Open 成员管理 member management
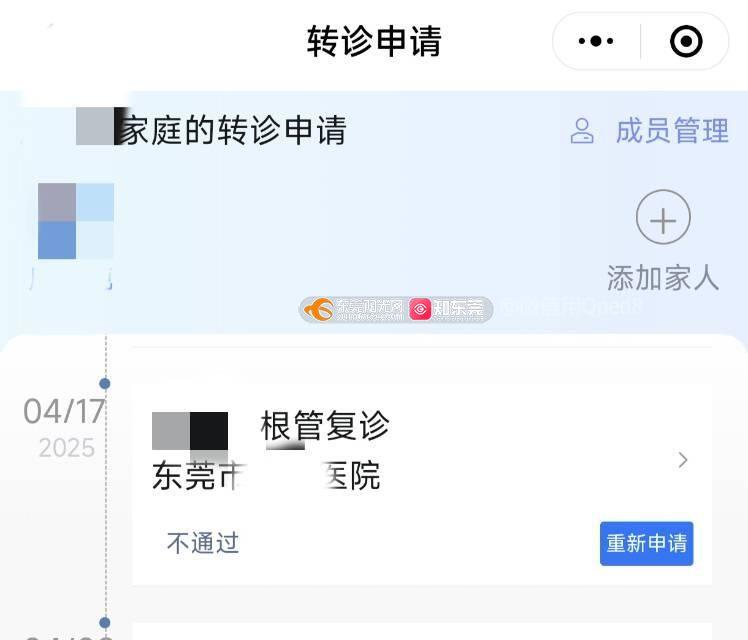The height and width of the screenshot is (640, 748). point(650,131)
